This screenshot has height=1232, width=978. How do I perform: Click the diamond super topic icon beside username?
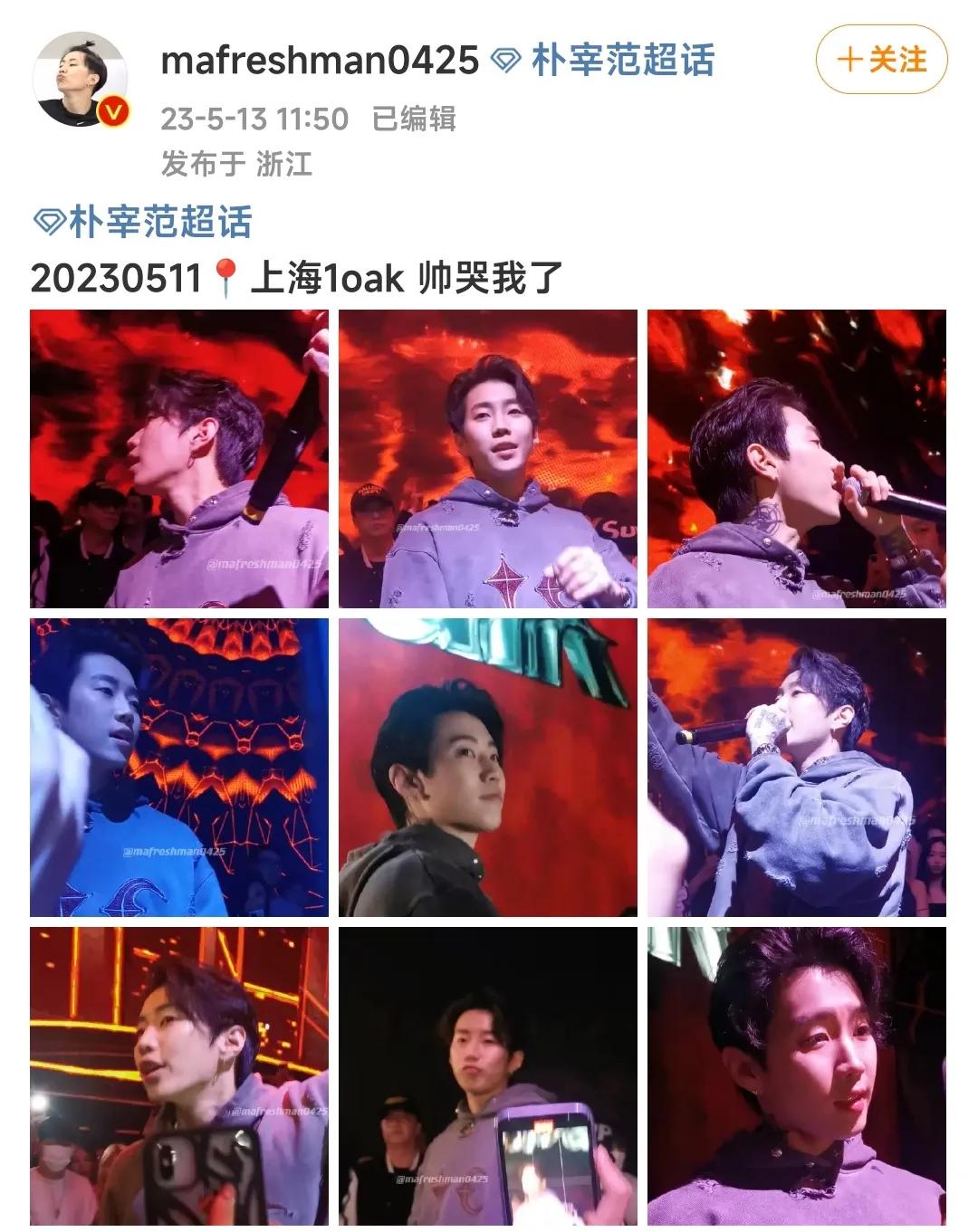502,59
